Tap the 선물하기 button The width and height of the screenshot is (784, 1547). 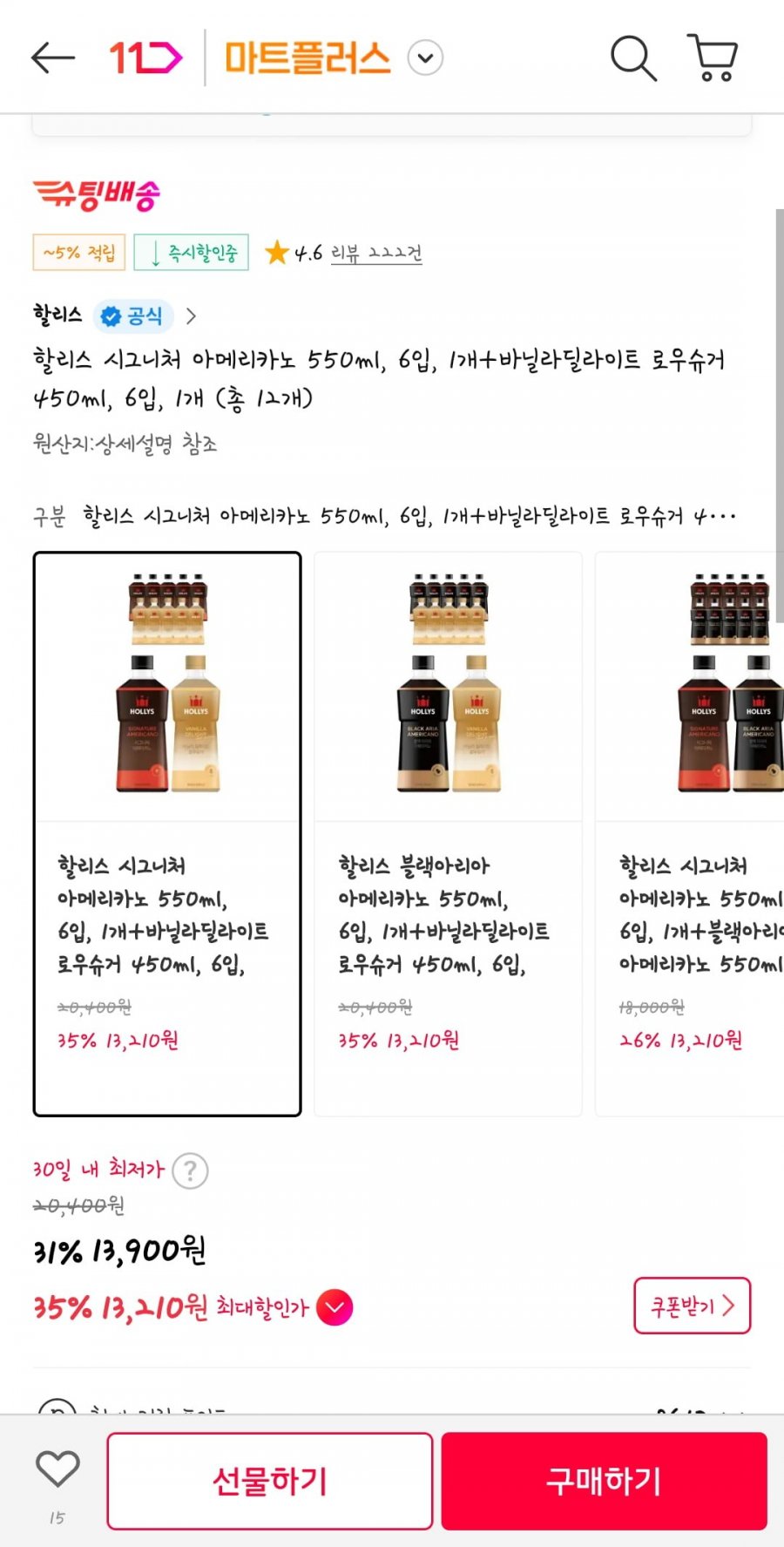(270, 1481)
